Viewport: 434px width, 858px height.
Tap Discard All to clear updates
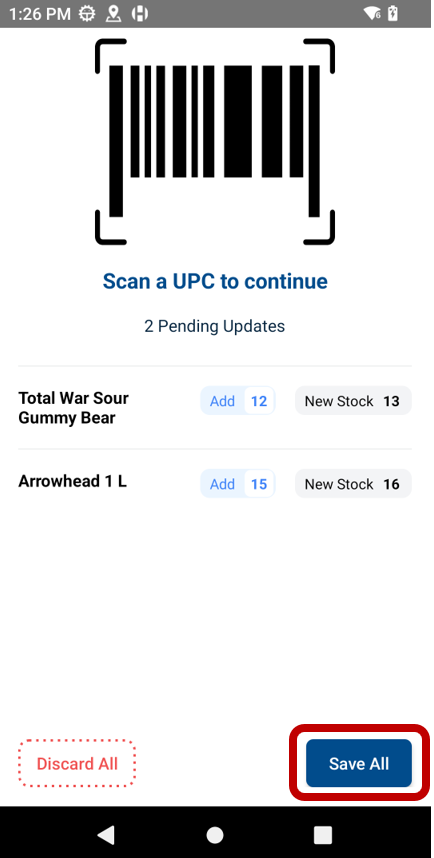77,763
